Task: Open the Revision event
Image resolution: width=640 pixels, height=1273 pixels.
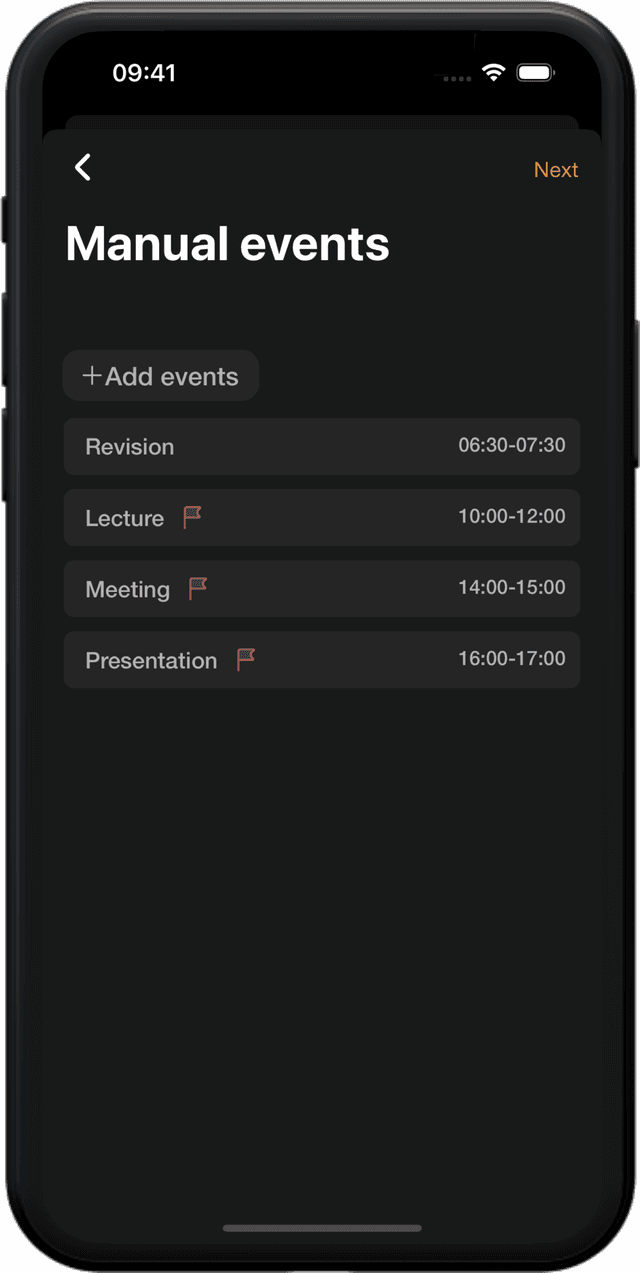Action: click(322, 446)
